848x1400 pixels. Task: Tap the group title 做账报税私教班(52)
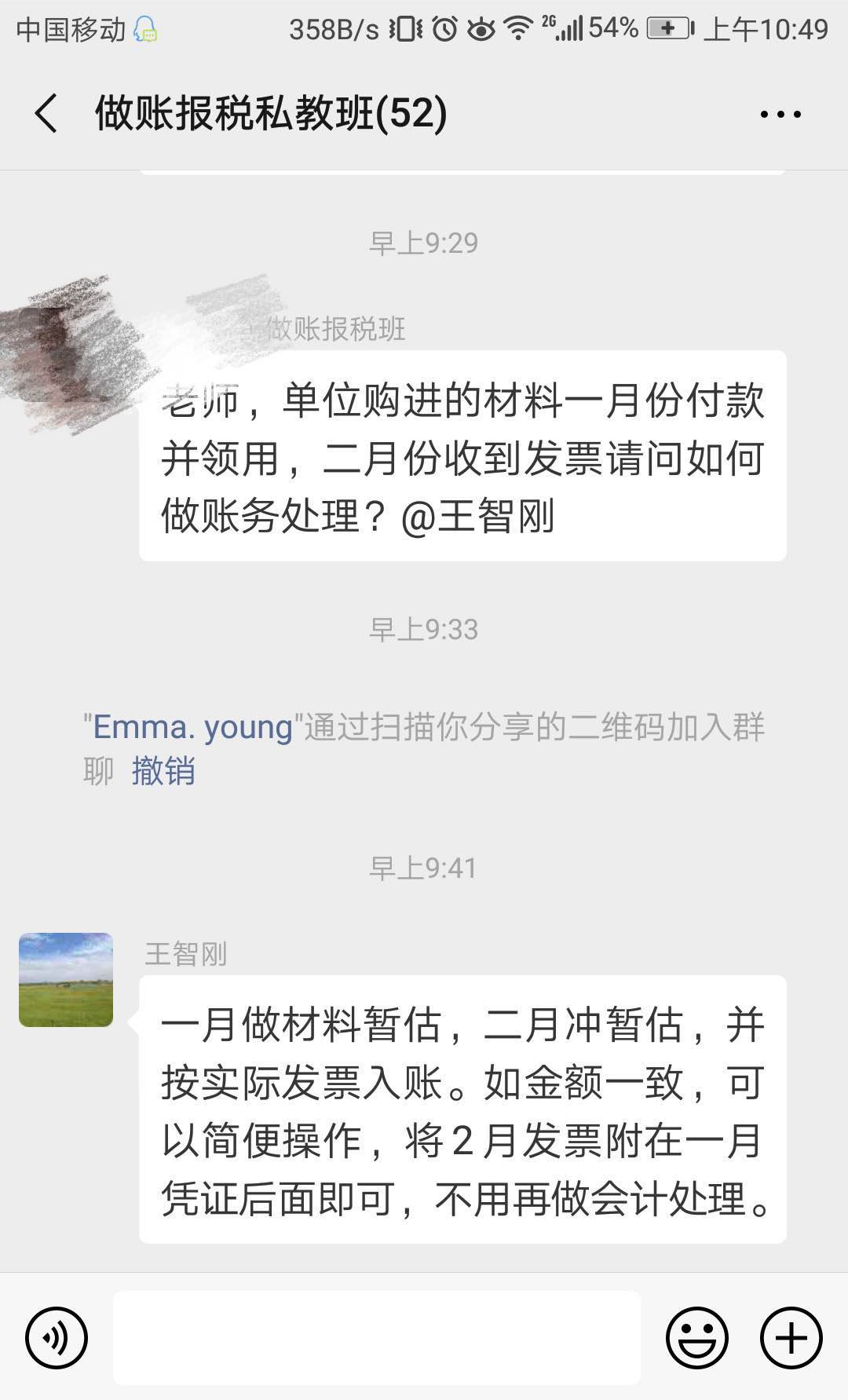[x=271, y=114]
